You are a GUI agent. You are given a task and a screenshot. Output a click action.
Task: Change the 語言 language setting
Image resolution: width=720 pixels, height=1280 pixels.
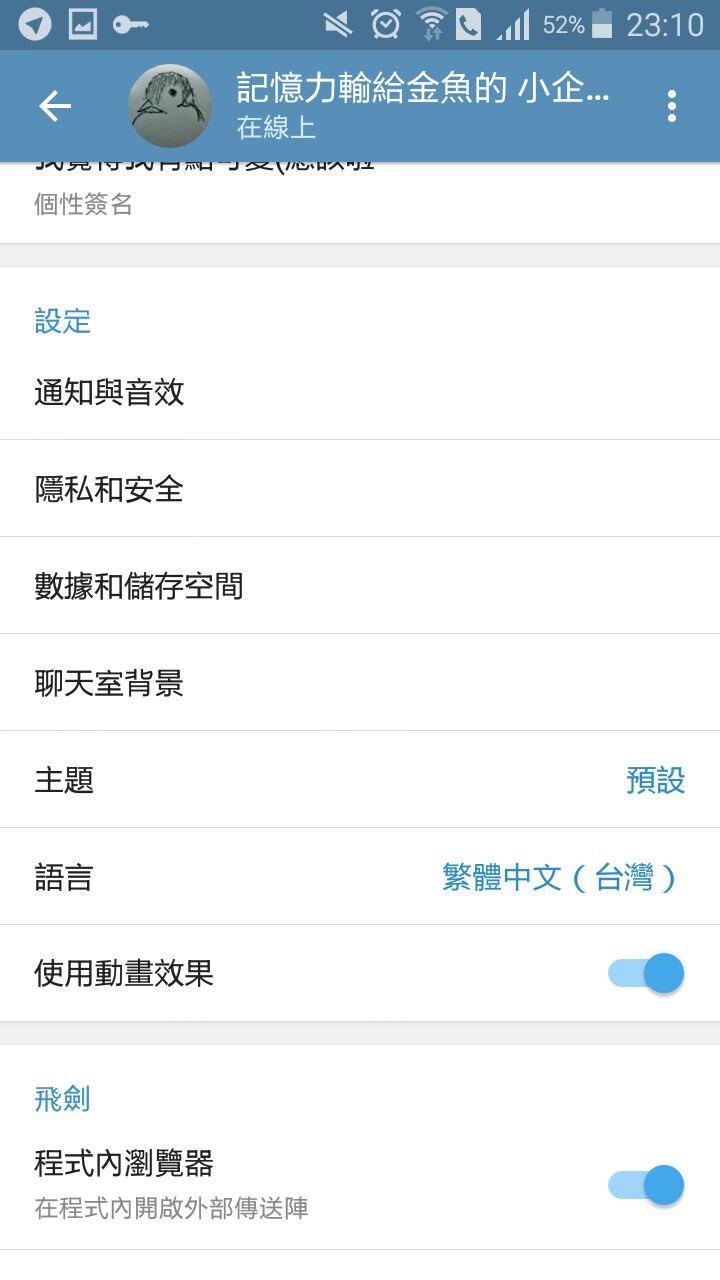360,877
